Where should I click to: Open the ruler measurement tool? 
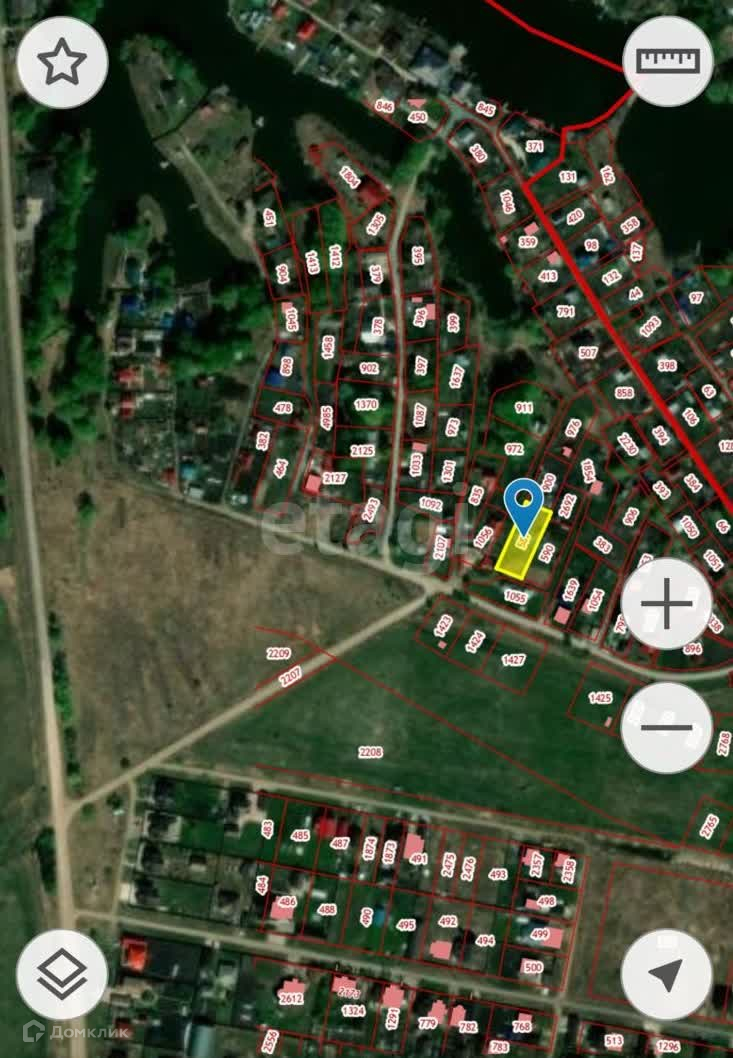(x=668, y=61)
